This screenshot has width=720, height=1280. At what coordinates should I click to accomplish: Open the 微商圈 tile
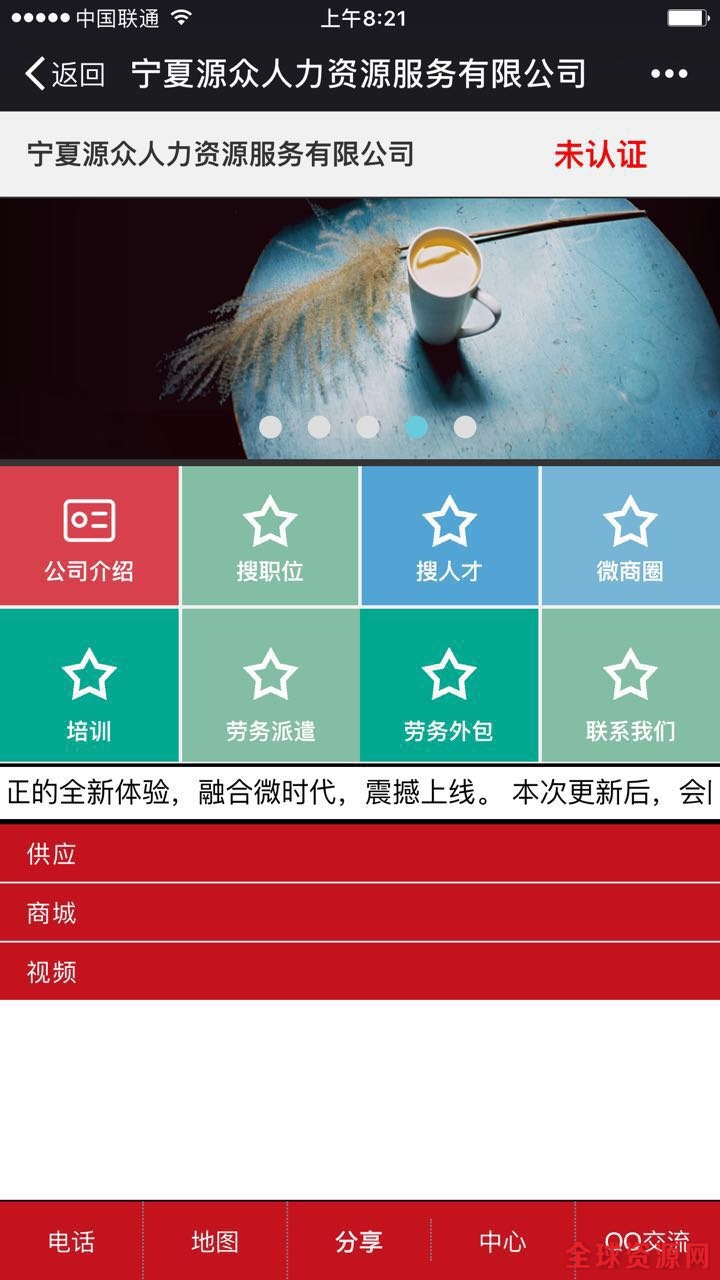tap(630, 537)
